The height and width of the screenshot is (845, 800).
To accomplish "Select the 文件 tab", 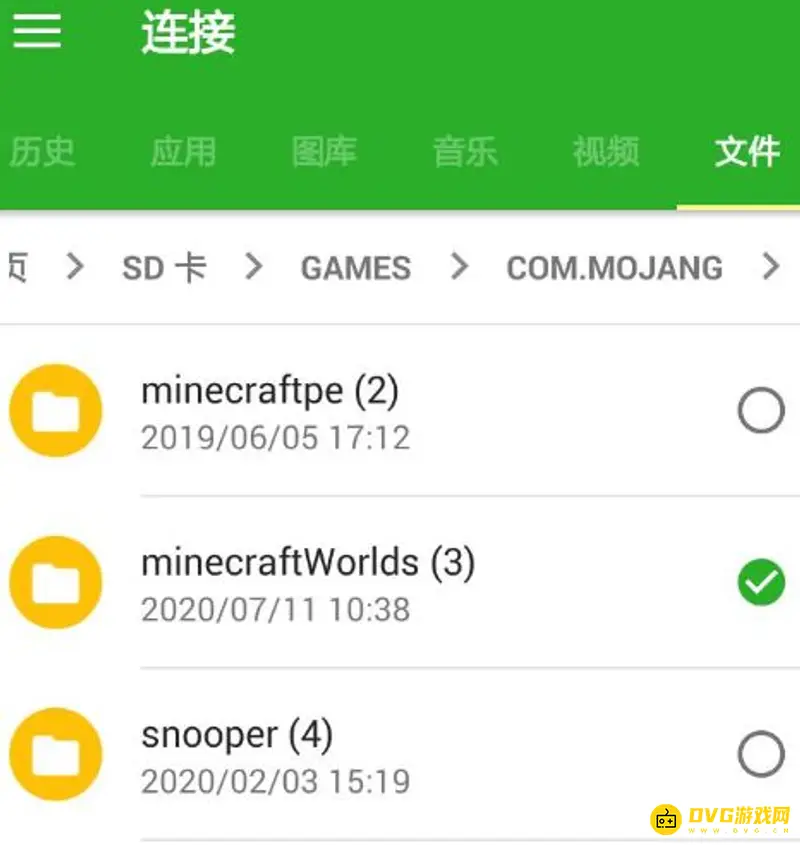I will coord(746,152).
